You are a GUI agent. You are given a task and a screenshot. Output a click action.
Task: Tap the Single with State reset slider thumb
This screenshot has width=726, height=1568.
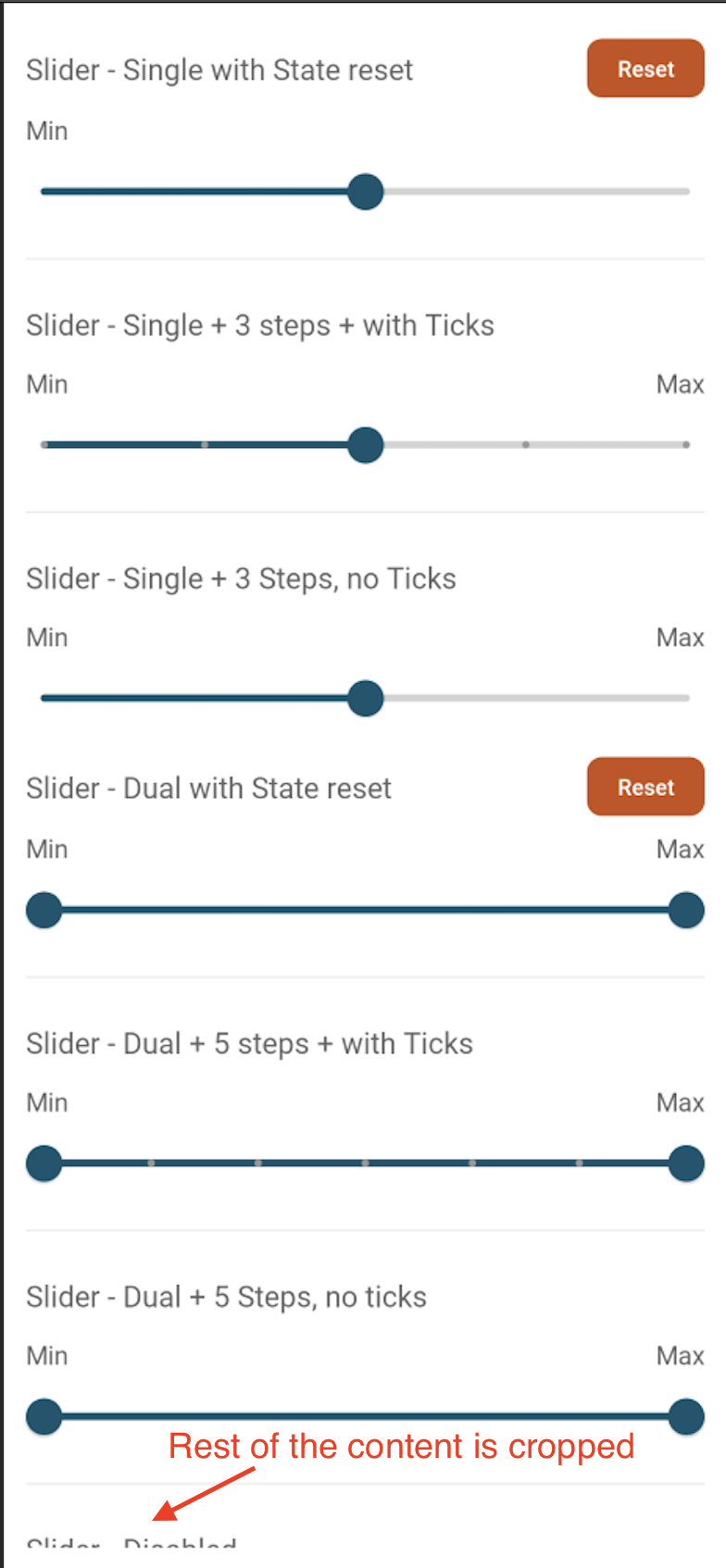pyautogui.click(x=366, y=192)
